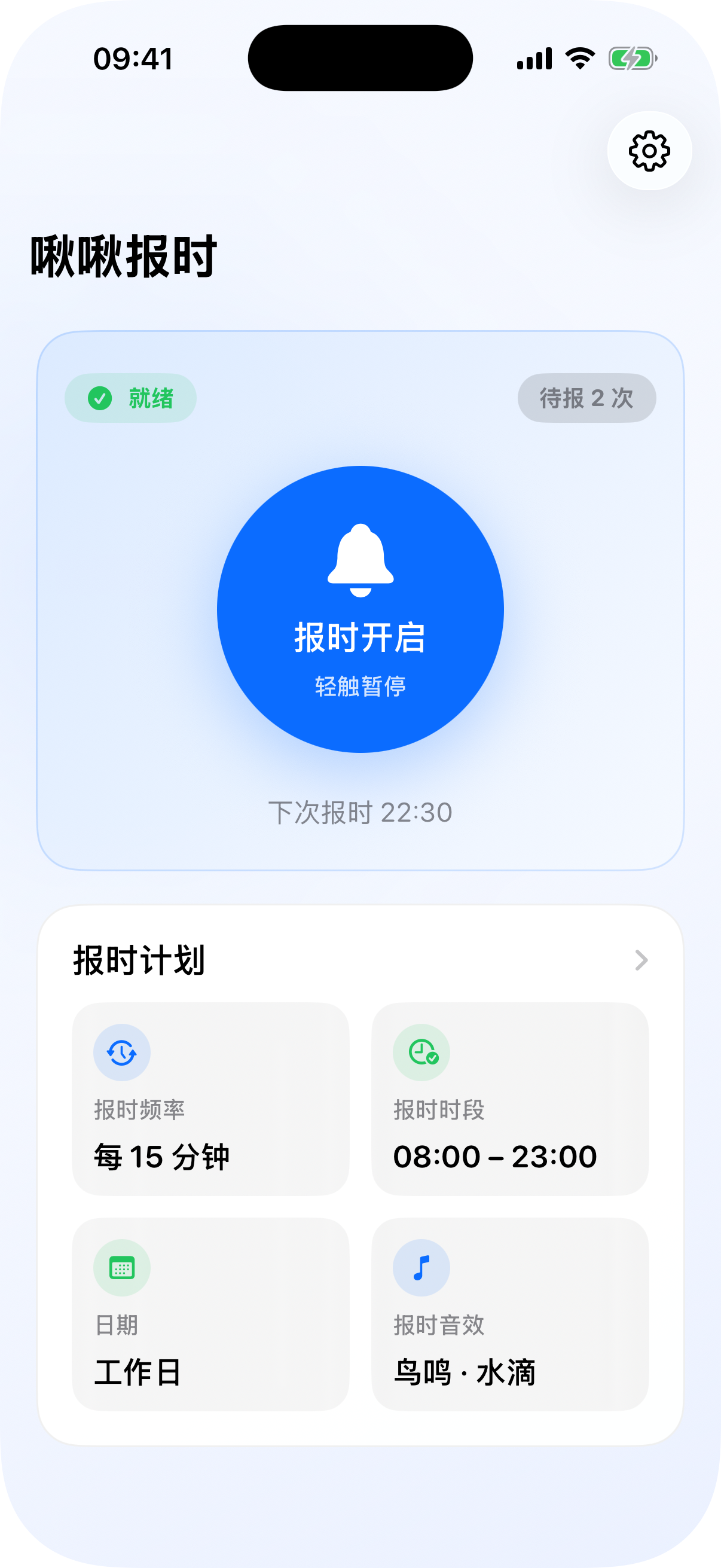Image resolution: width=721 pixels, height=1568 pixels.
Task: Click the 待报 2 次 badge
Action: coord(586,398)
